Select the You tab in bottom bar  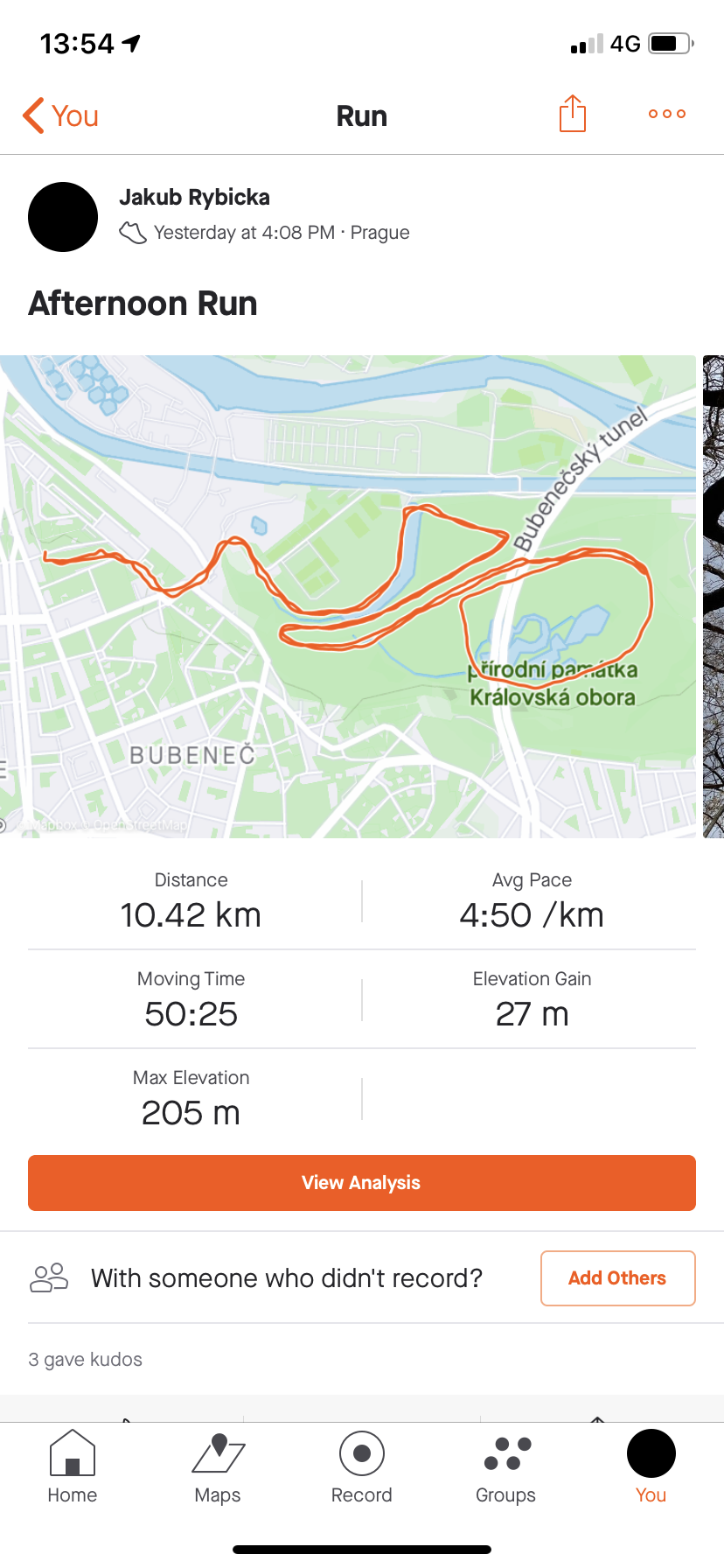(651, 1467)
